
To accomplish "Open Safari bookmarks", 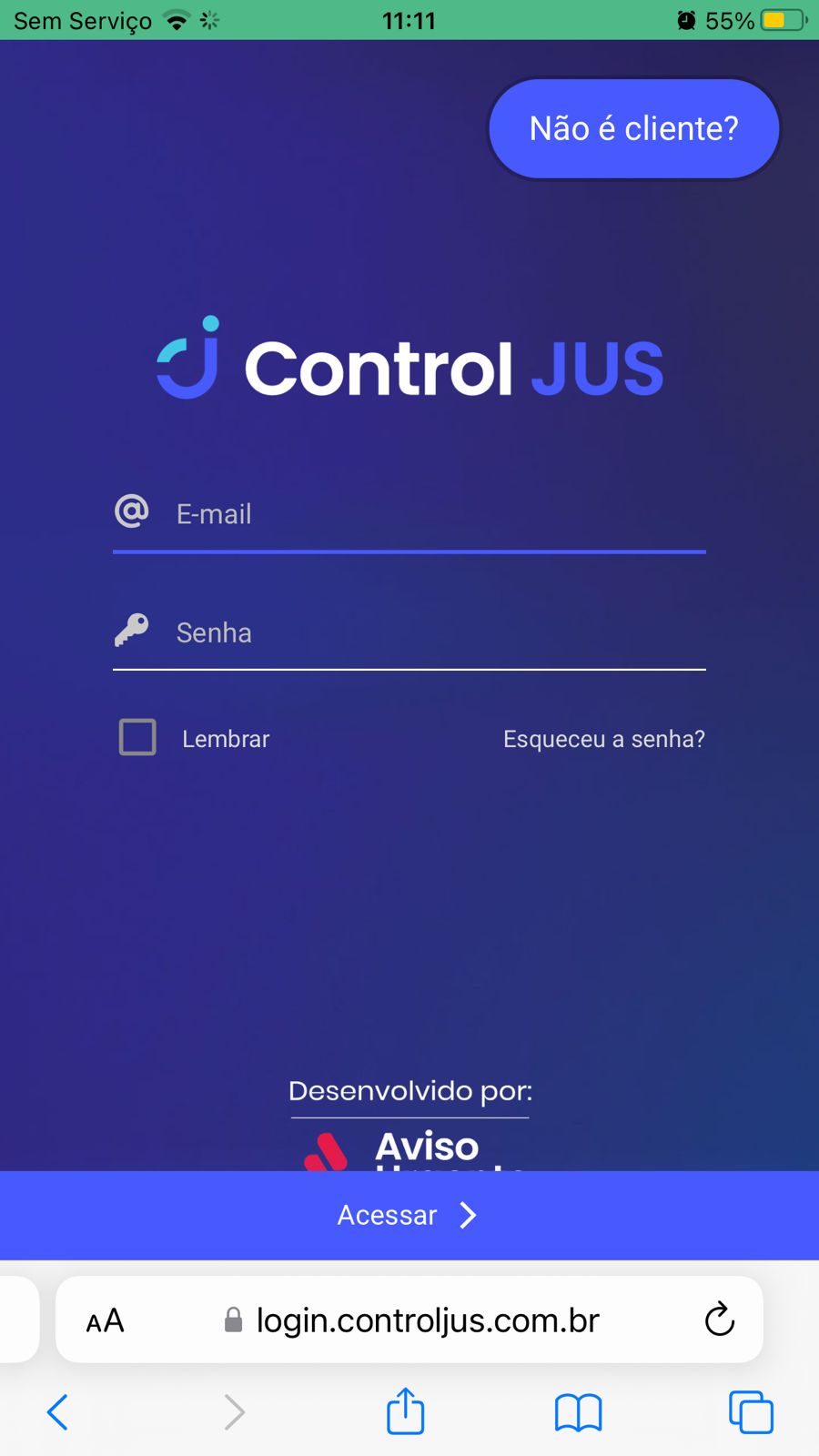I will click(x=579, y=1413).
